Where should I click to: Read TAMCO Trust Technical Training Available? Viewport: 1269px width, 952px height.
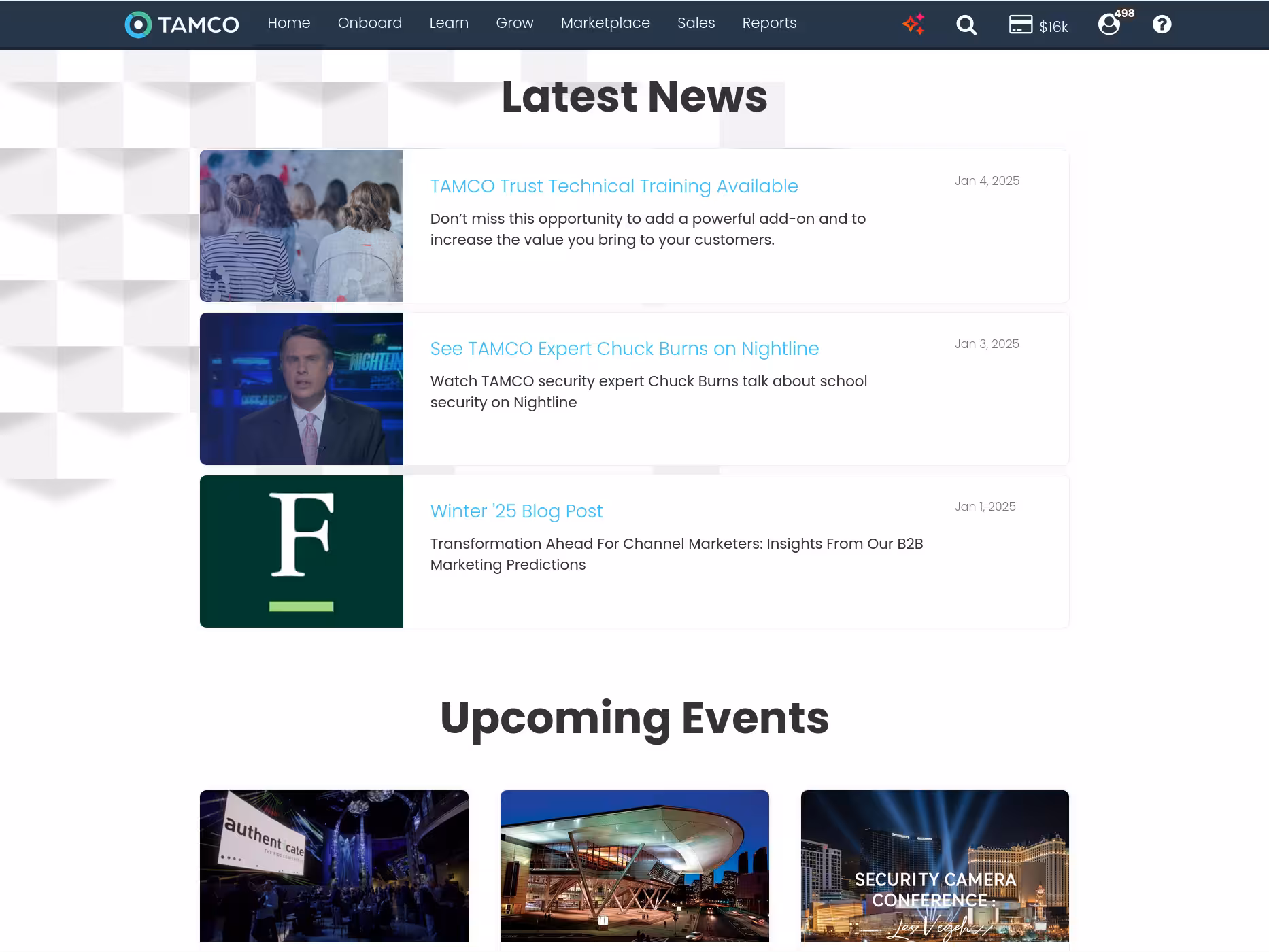click(x=613, y=186)
